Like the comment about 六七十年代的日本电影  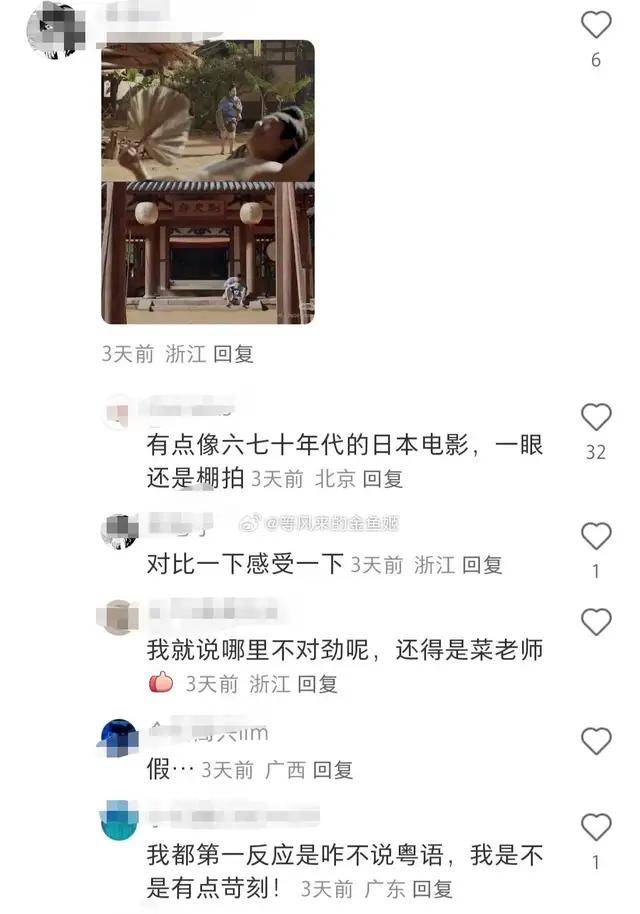pos(596,418)
